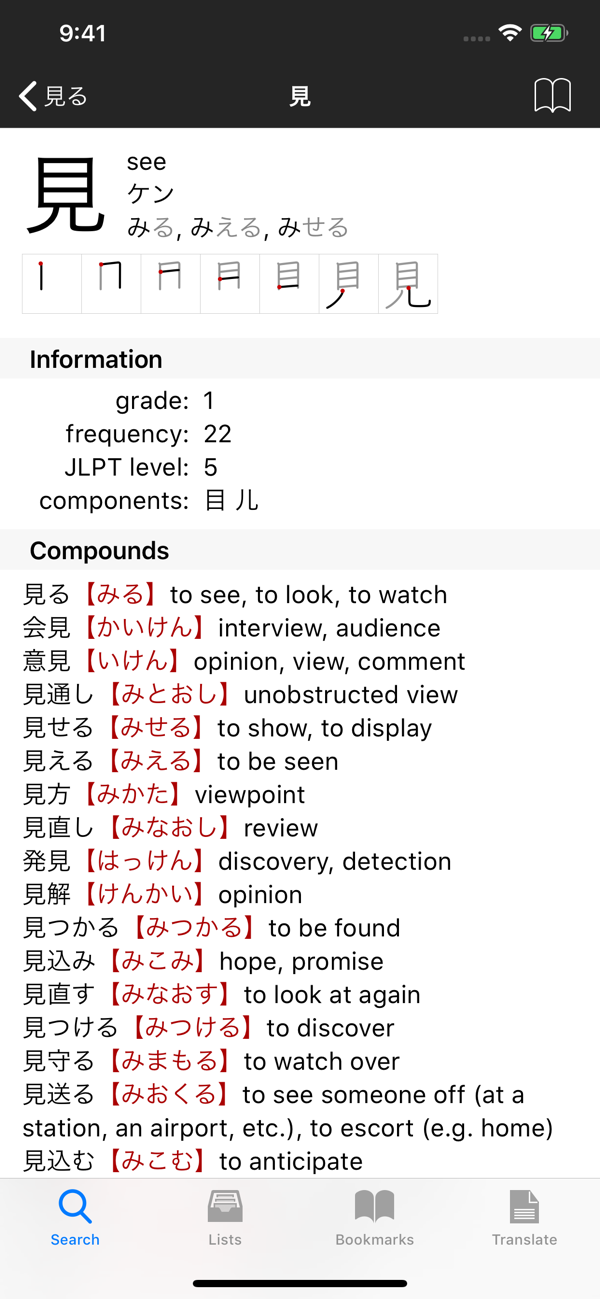Switch to the Translate tab
The height and width of the screenshot is (1299, 600).
[x=524, y=1218]
